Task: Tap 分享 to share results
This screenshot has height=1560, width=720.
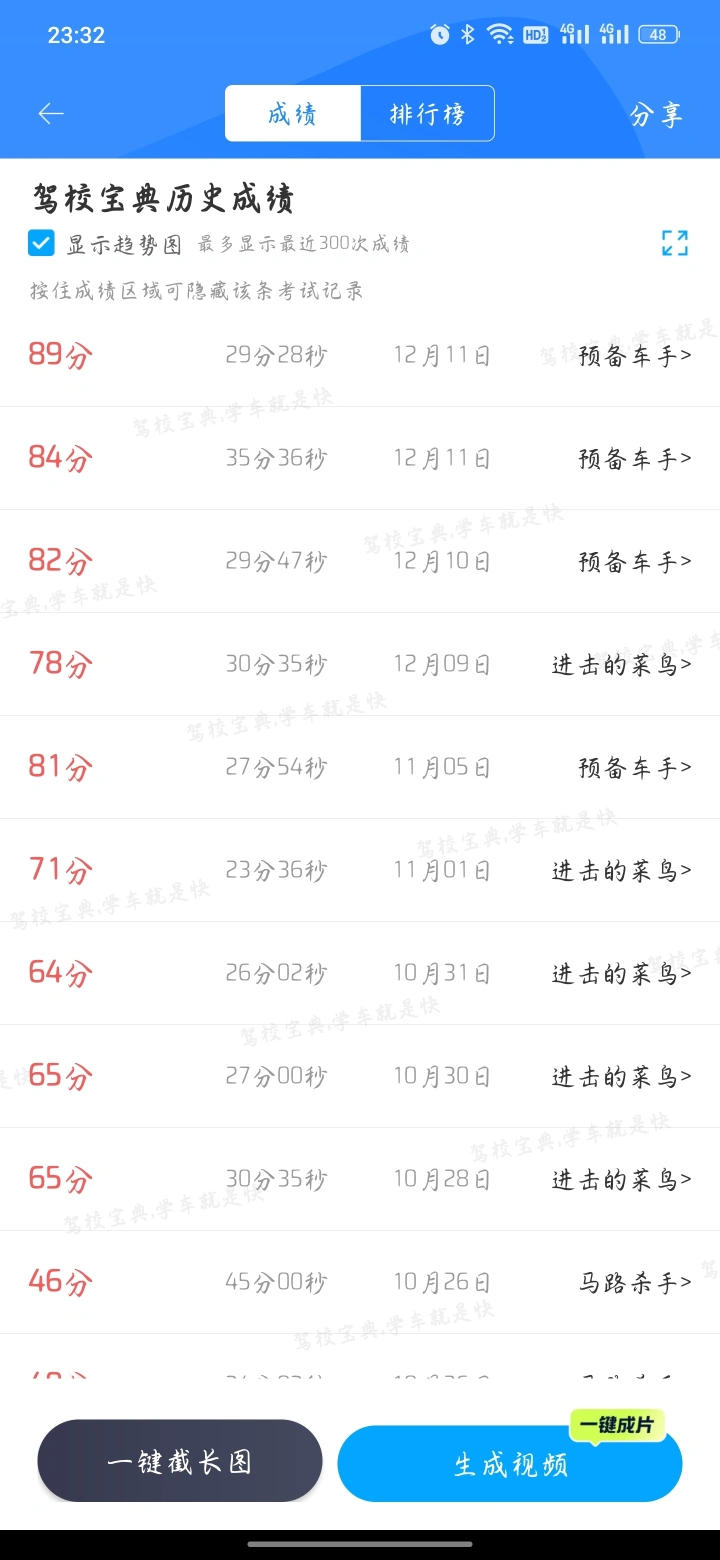Action: (x=656, y=115)
